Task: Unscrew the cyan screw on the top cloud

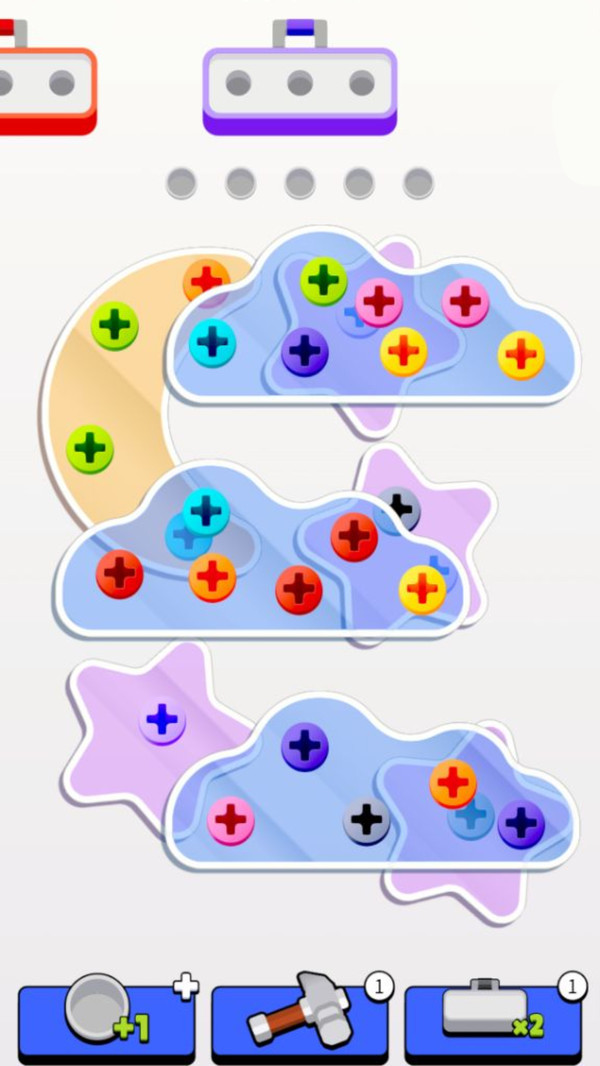Action: 212,343
